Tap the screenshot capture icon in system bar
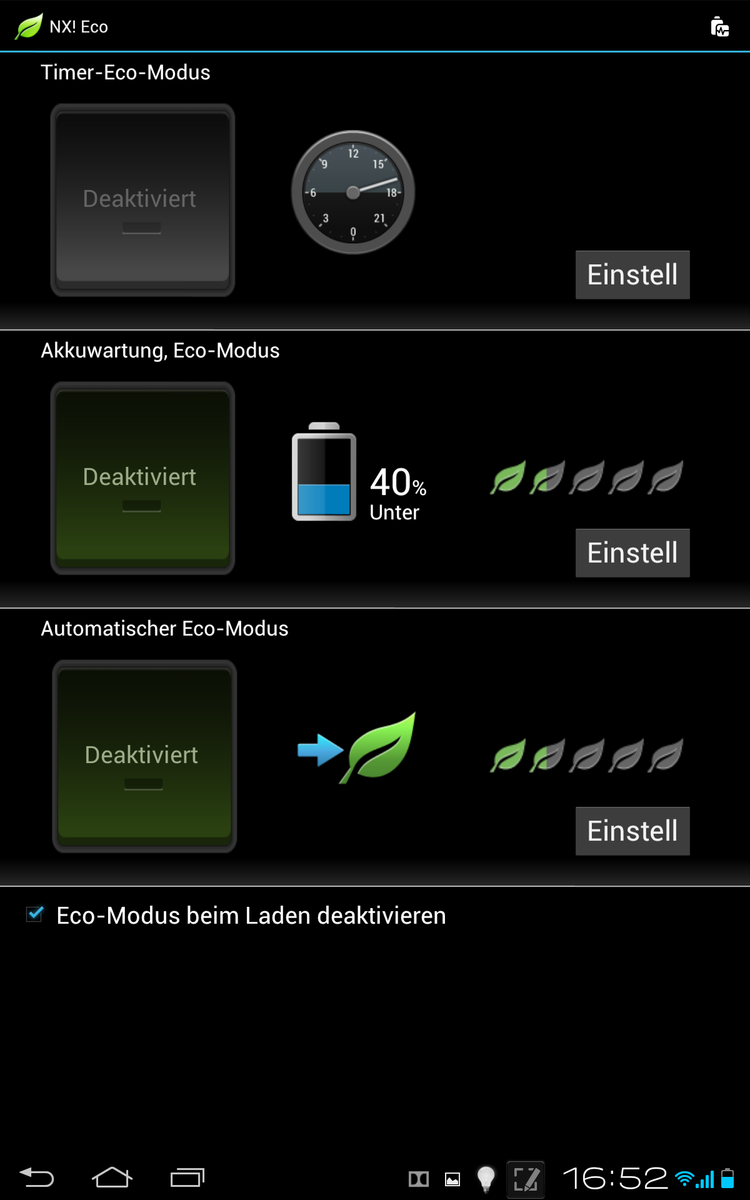The height and width of the screenshot is (1200, 750). point(525,1178)
